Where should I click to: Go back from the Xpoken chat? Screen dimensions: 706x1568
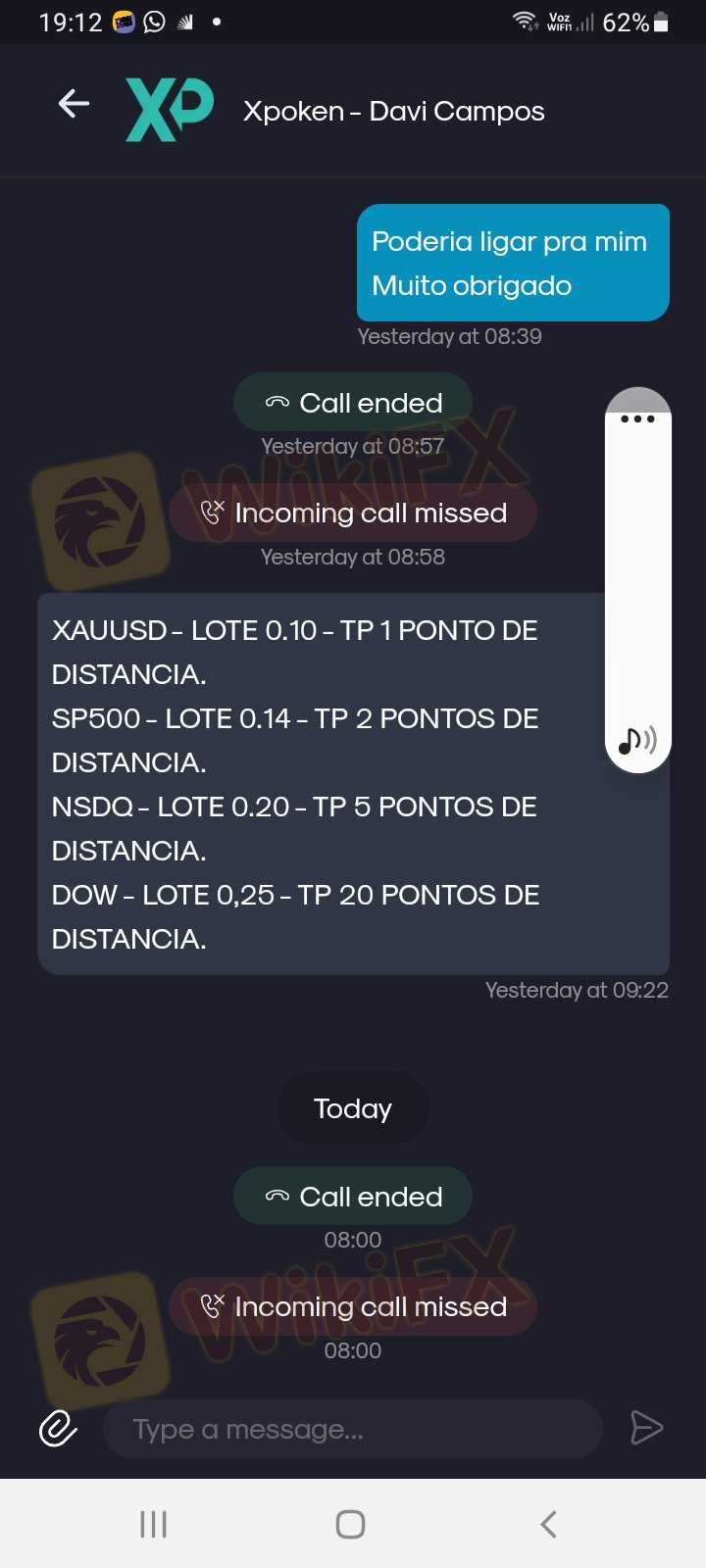pyautogui.click(x=75, y=103)
